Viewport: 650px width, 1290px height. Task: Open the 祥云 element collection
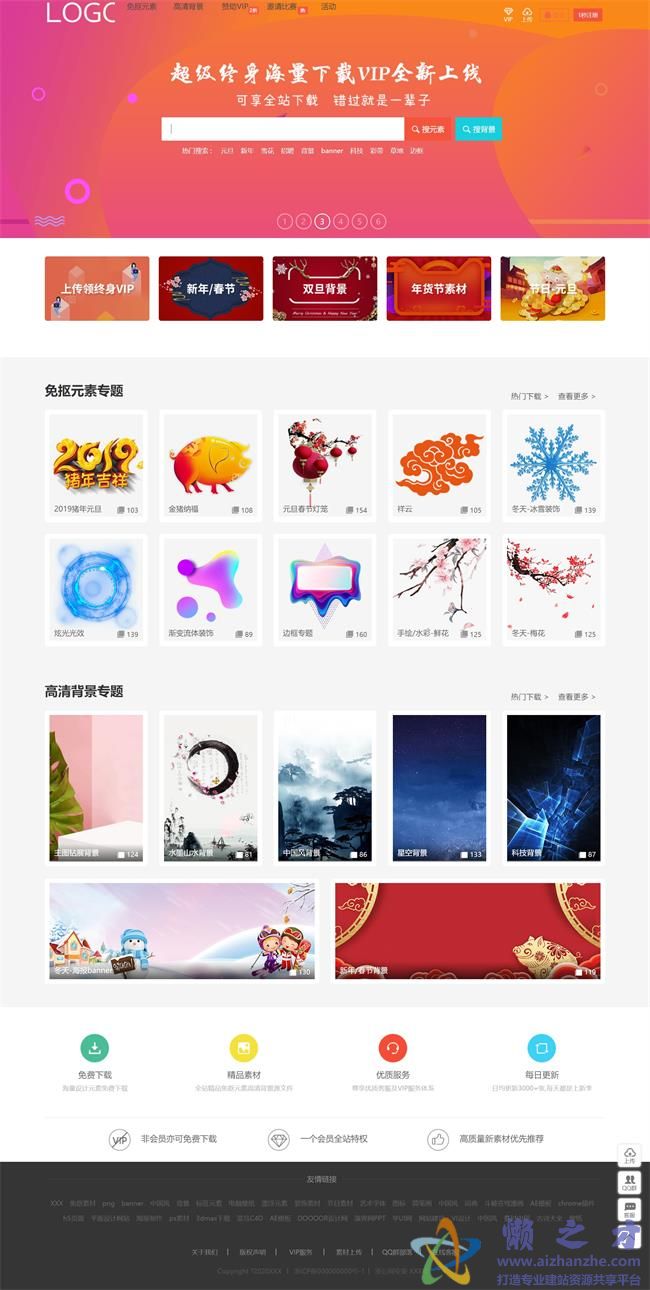point(439,466)
